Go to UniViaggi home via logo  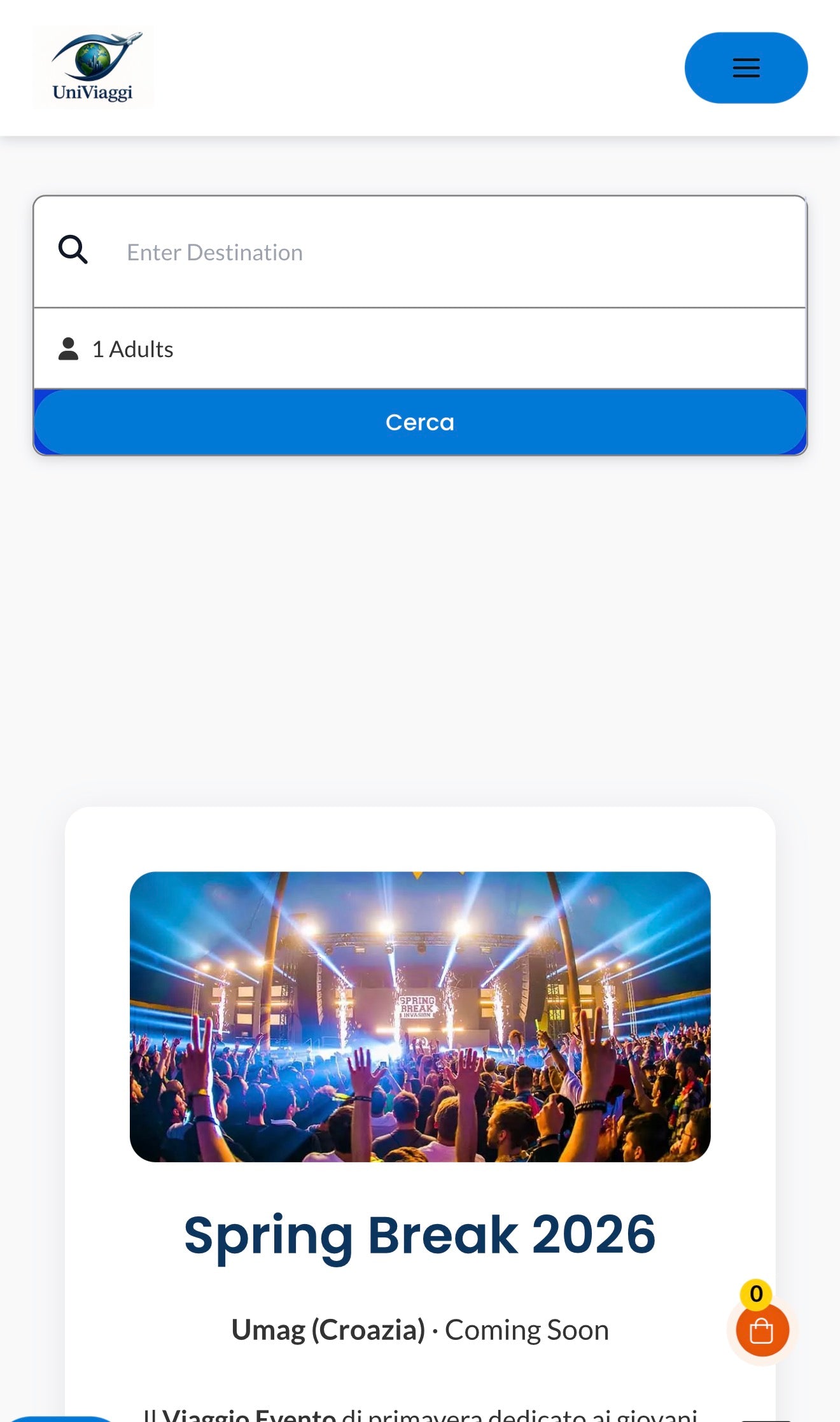tap(94, 67)
